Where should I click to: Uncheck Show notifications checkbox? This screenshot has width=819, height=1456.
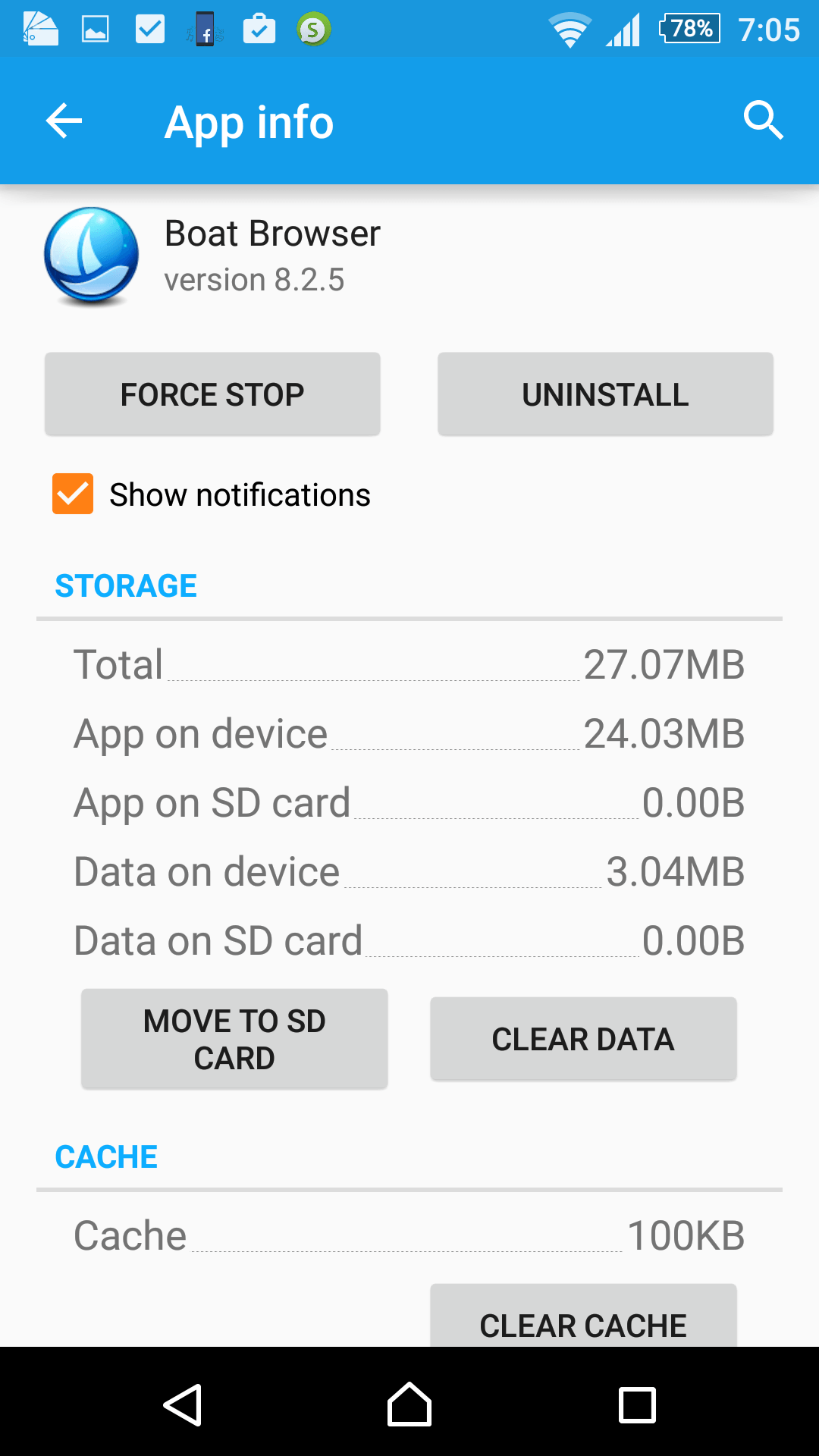73,494
